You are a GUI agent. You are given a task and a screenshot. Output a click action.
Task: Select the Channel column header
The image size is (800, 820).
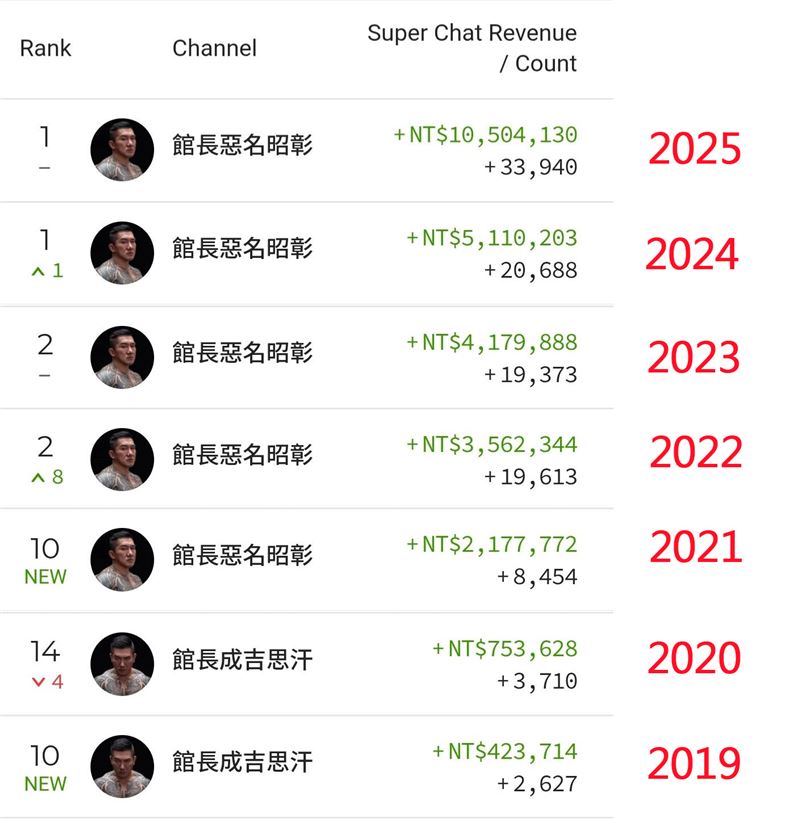click(x=216, y=48)
